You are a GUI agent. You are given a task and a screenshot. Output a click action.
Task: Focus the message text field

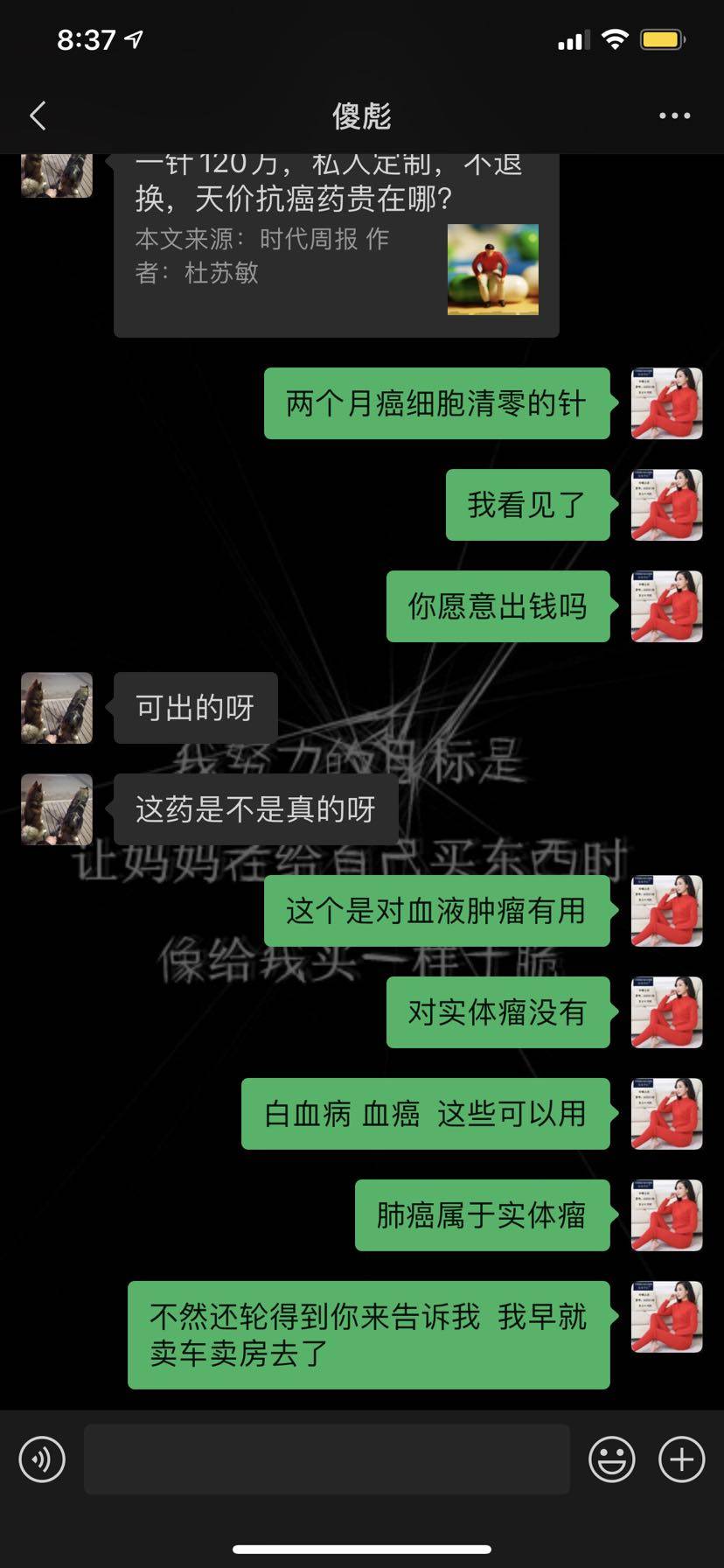click(326, 1459)
